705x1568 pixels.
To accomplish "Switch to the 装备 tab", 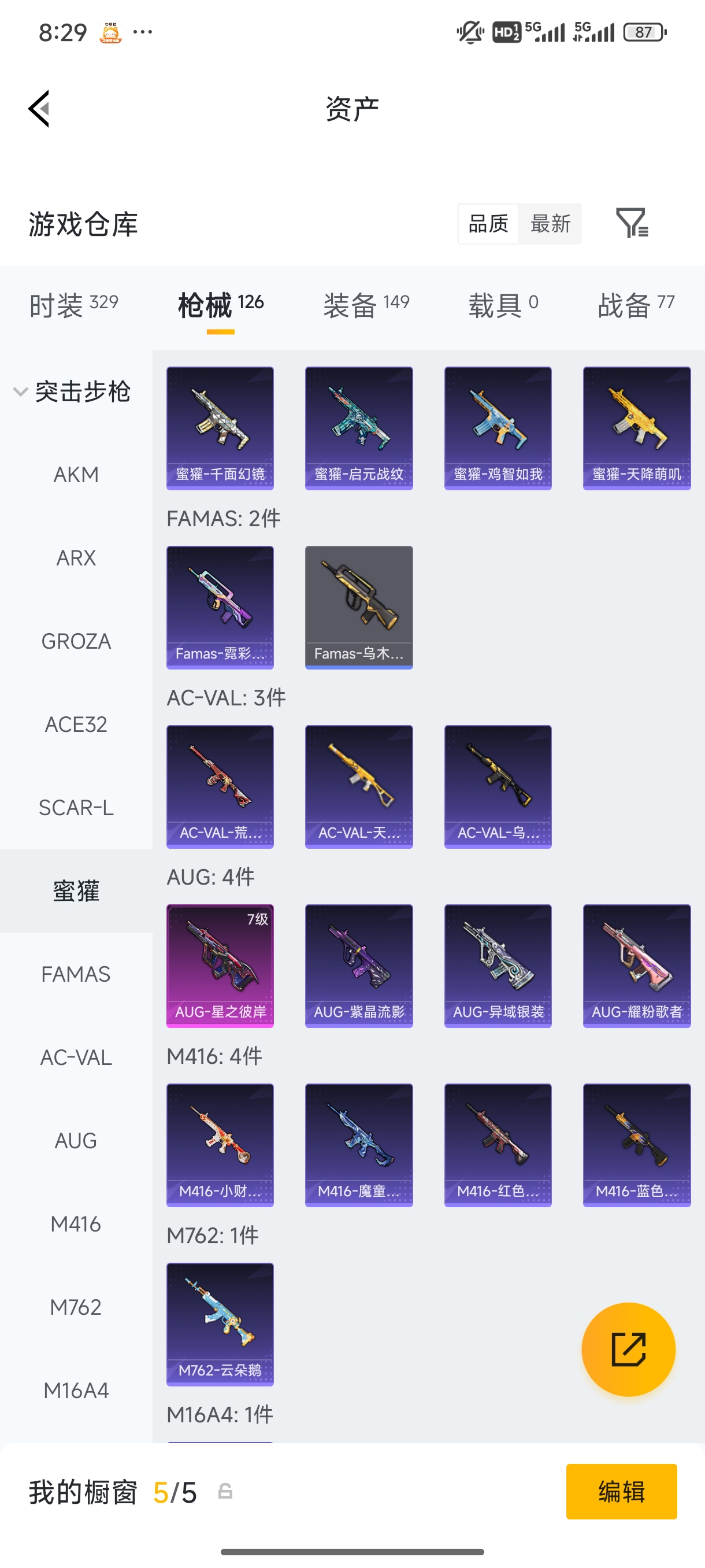I will [x=366, y=305].
